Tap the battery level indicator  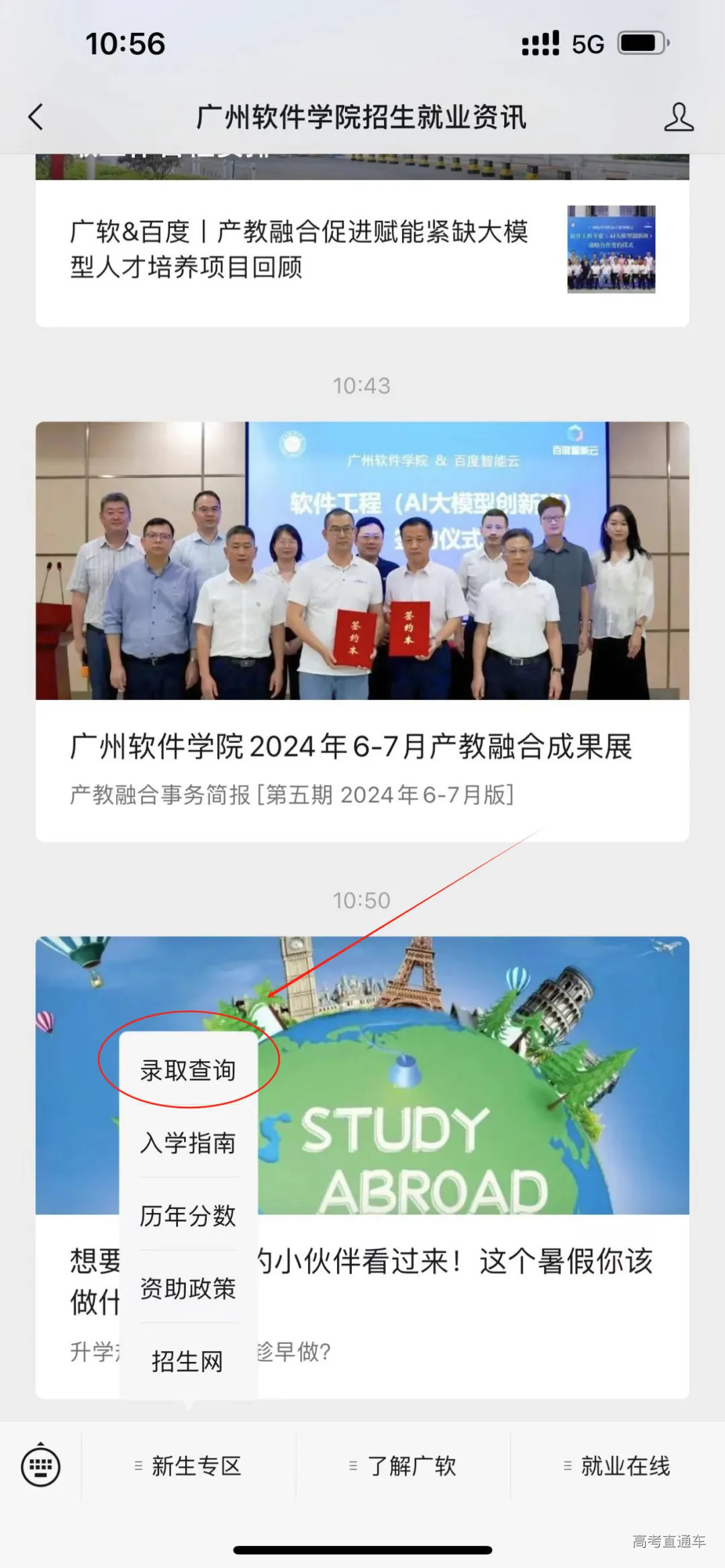point(642,43)
